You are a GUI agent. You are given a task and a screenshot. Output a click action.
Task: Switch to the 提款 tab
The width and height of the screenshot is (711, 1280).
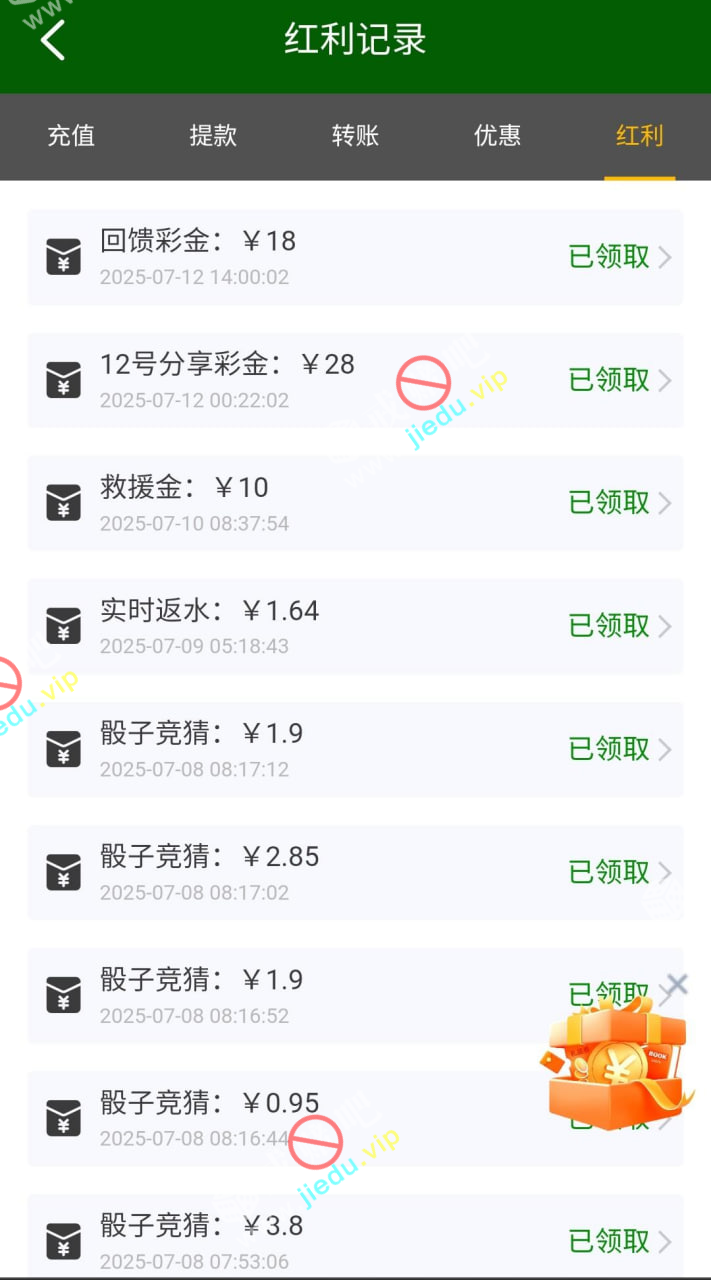coord(213,136)
